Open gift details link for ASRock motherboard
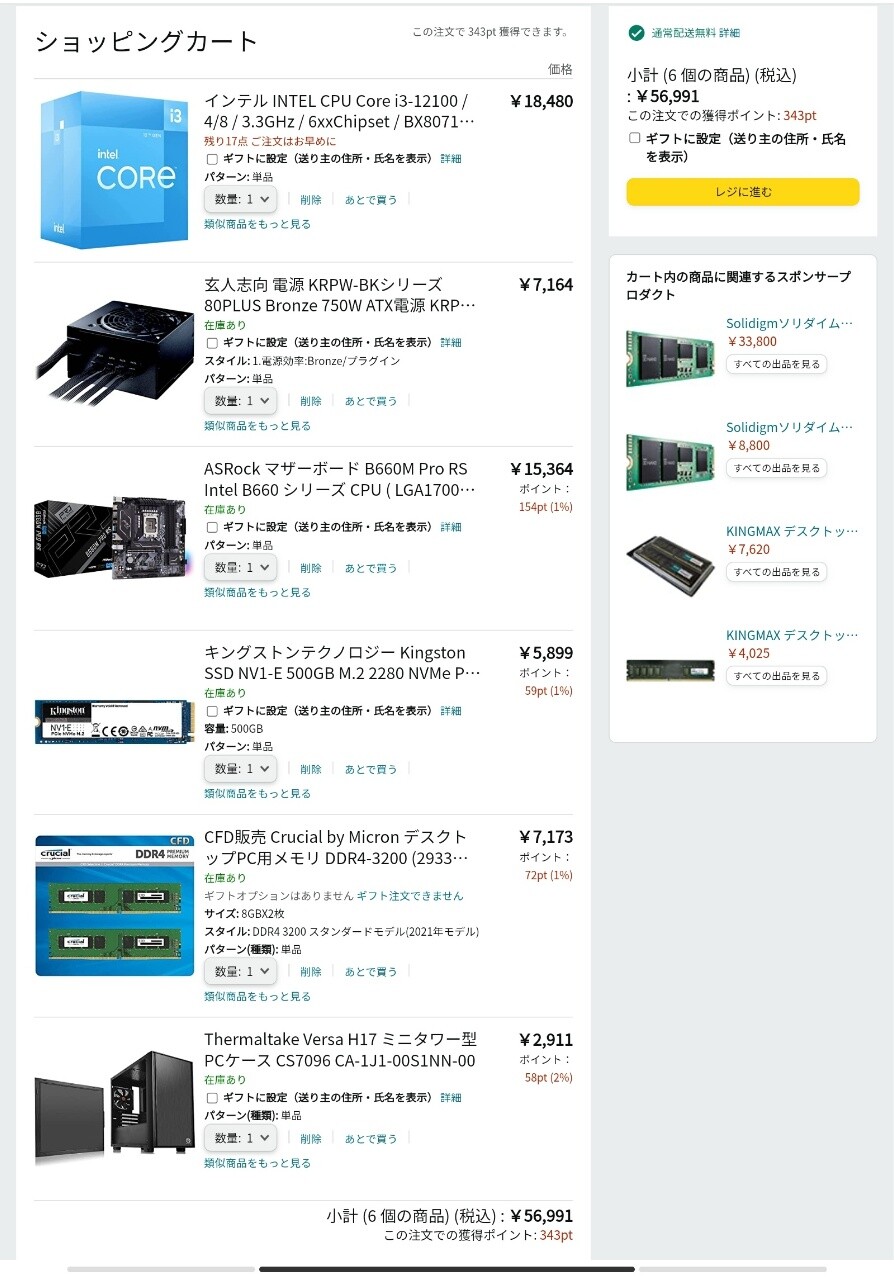This screenshot has height=1280, width=894. click(451, 527)
